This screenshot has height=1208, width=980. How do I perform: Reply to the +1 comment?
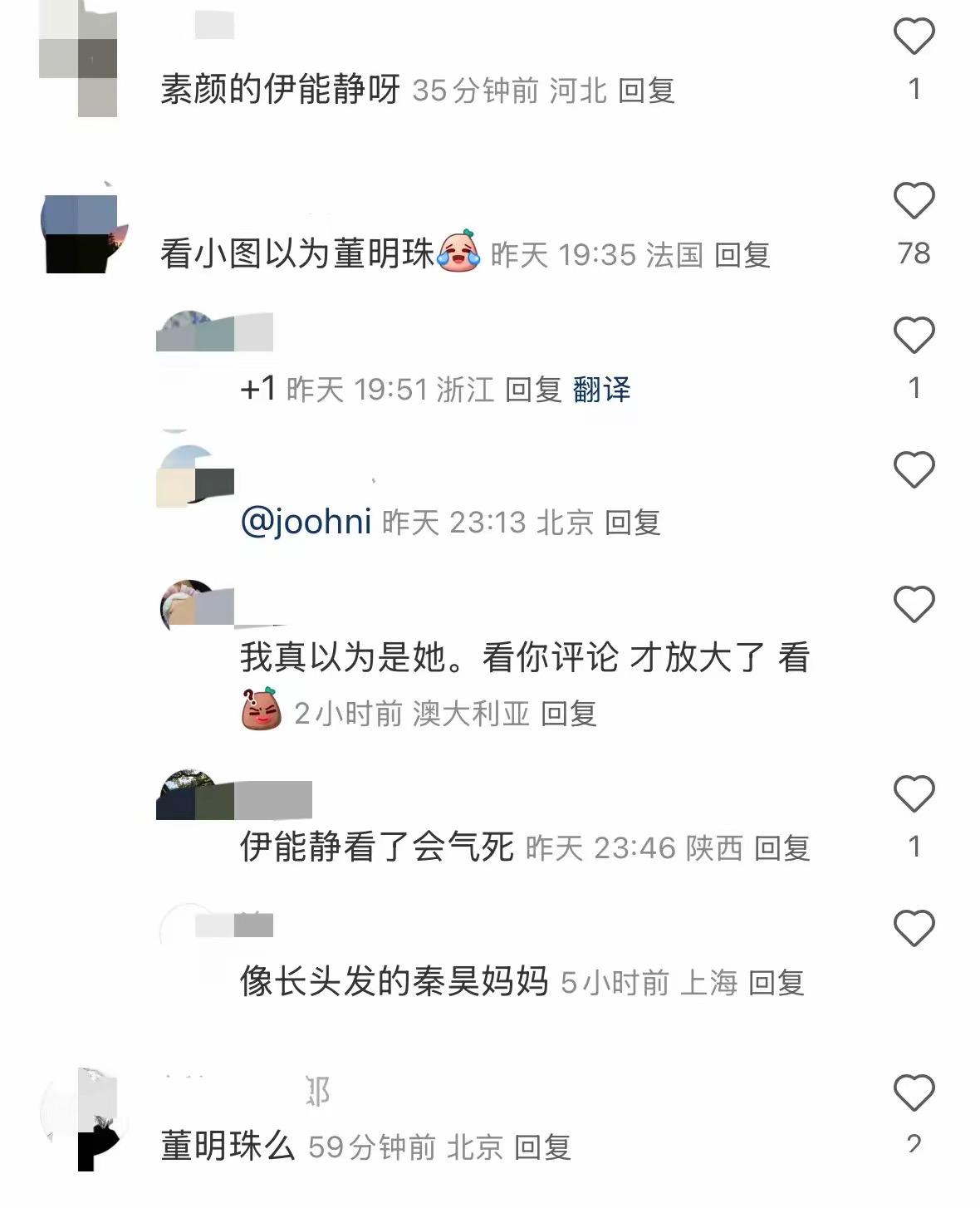tap(533, 389)
